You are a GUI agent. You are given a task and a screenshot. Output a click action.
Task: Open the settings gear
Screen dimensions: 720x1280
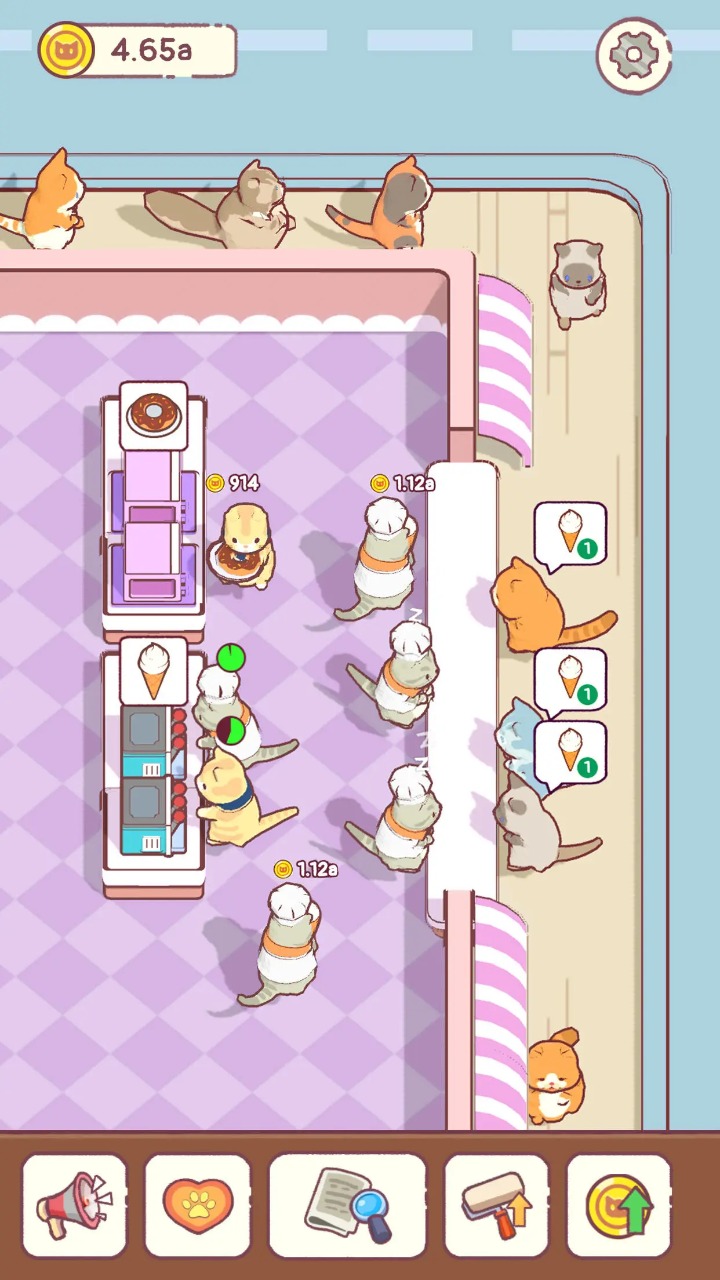633,56
